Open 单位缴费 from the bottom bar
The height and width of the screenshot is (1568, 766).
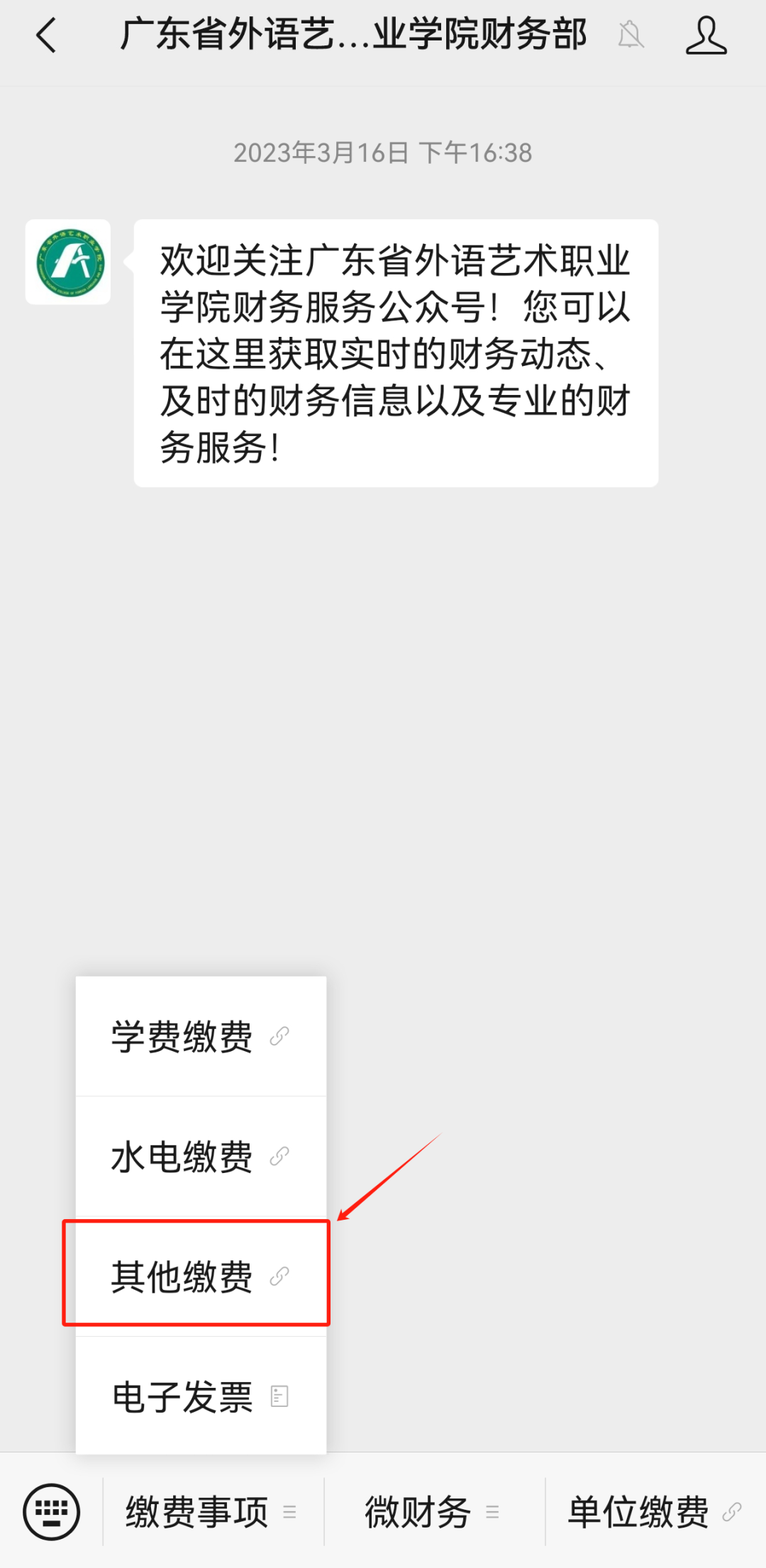(654, 1511)
